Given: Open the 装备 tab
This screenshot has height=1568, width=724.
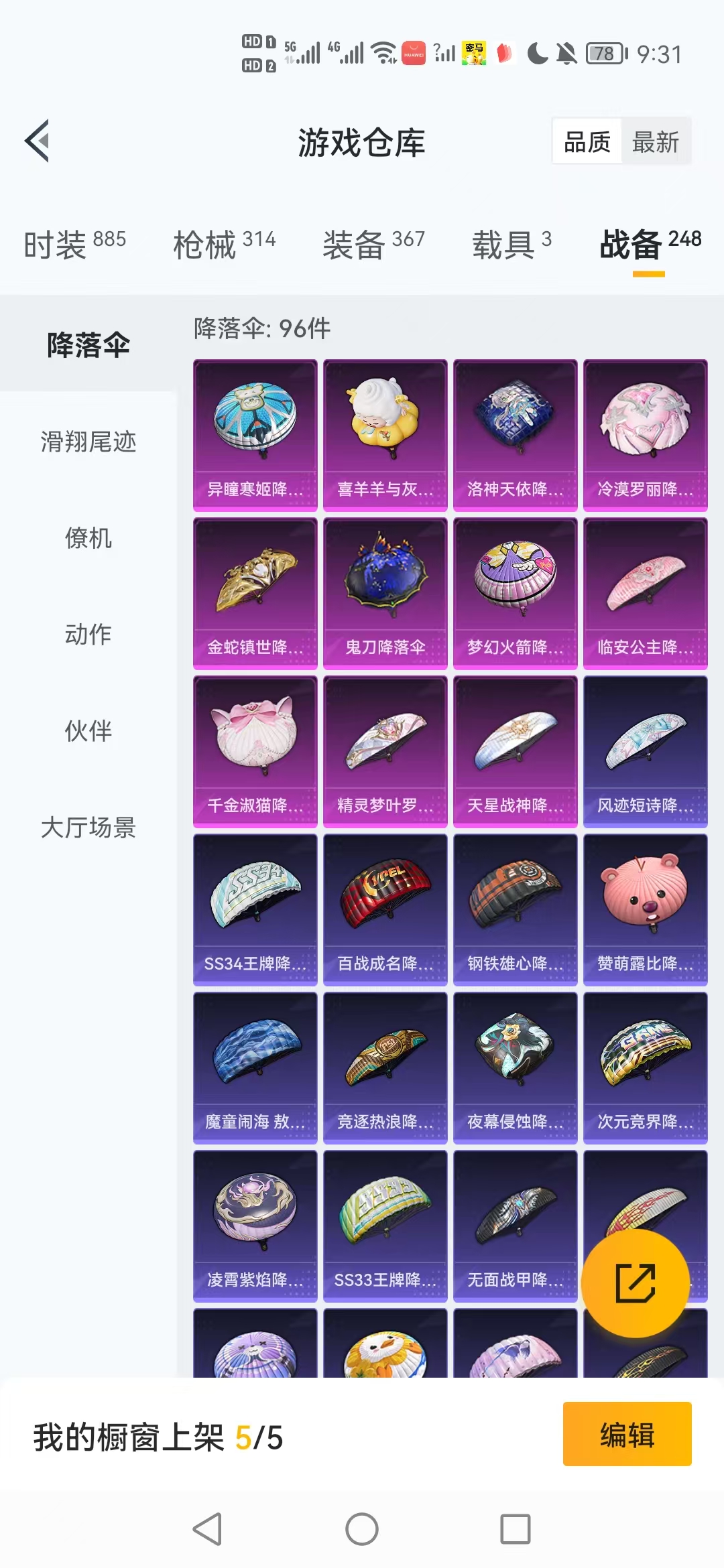Looking at the screenshot, I should [373, 243].
